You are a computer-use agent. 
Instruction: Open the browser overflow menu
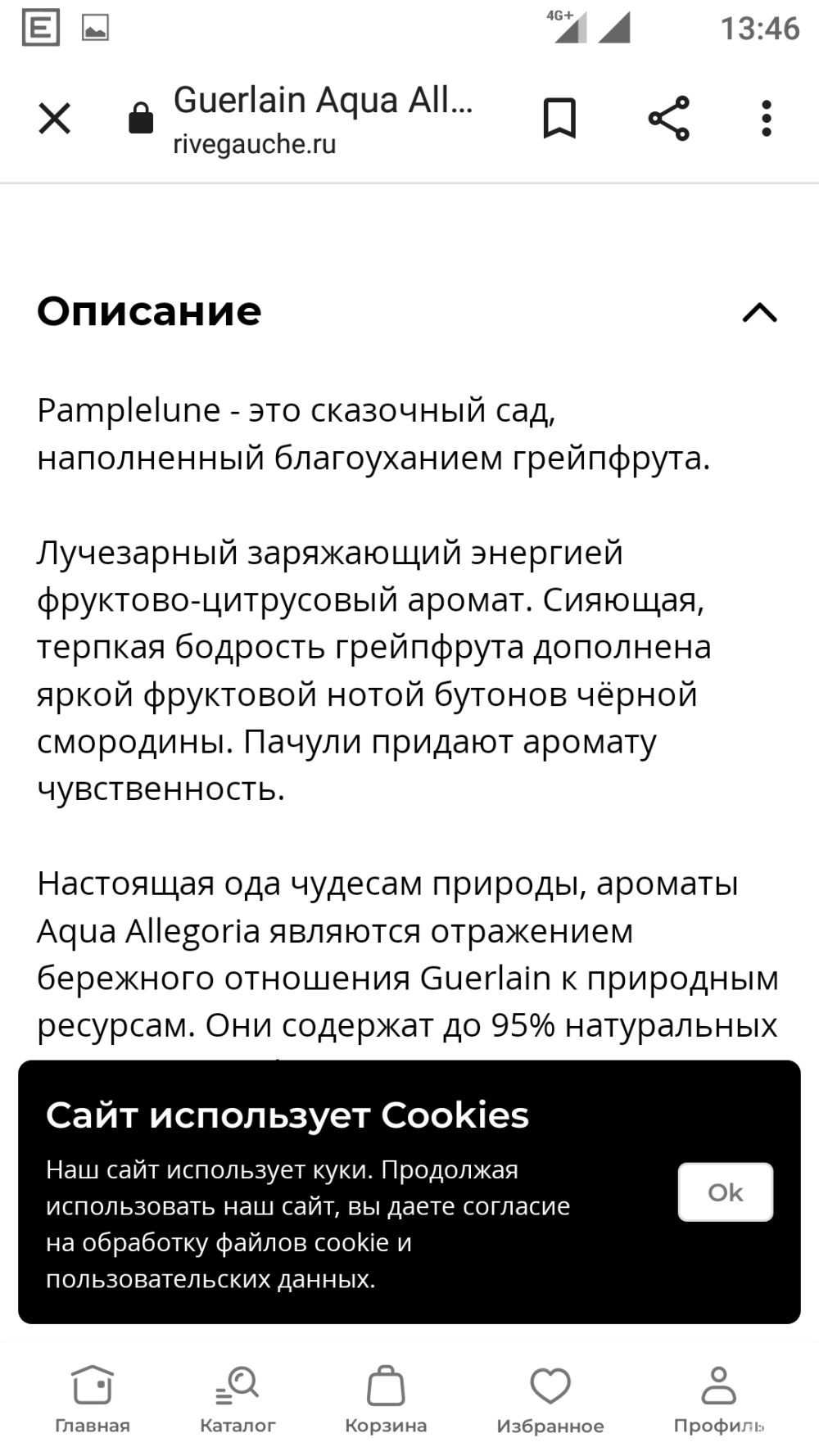click(767, 119)
